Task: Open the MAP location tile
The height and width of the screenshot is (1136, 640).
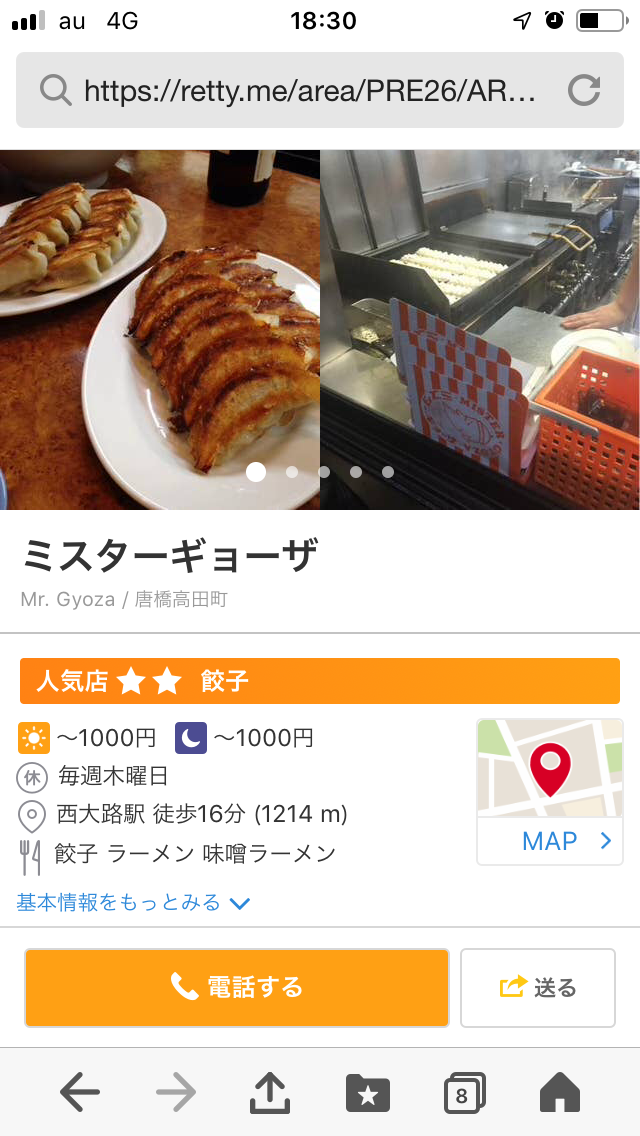Action: click(x=550, y=791)
